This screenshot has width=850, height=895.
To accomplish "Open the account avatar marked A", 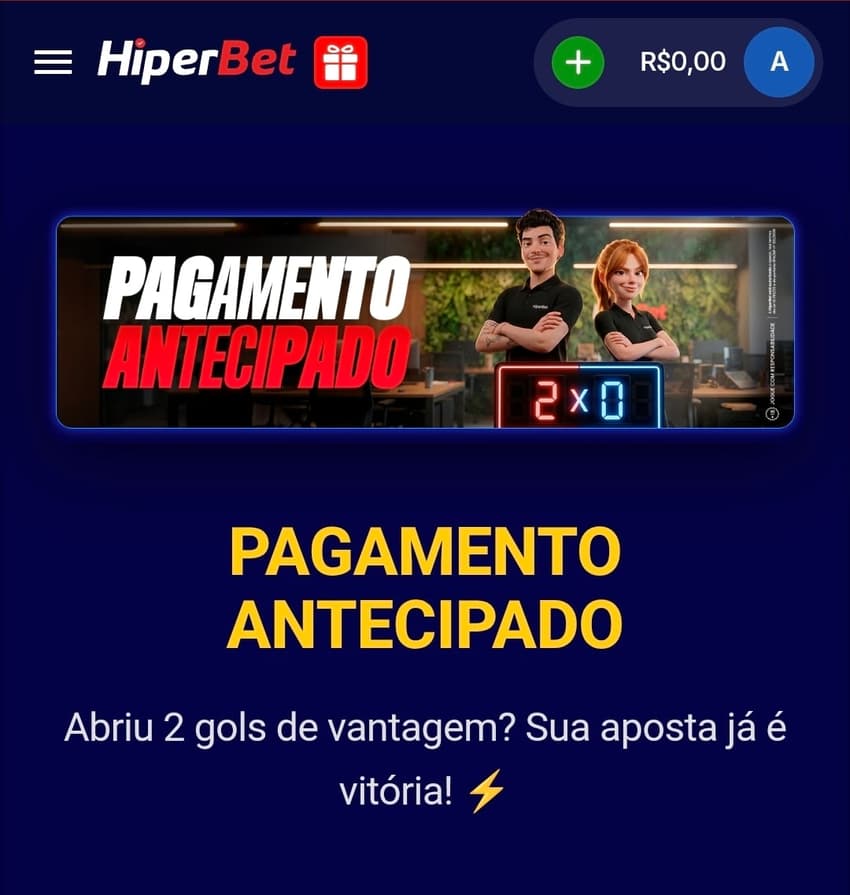I will [x=780, y=61].
